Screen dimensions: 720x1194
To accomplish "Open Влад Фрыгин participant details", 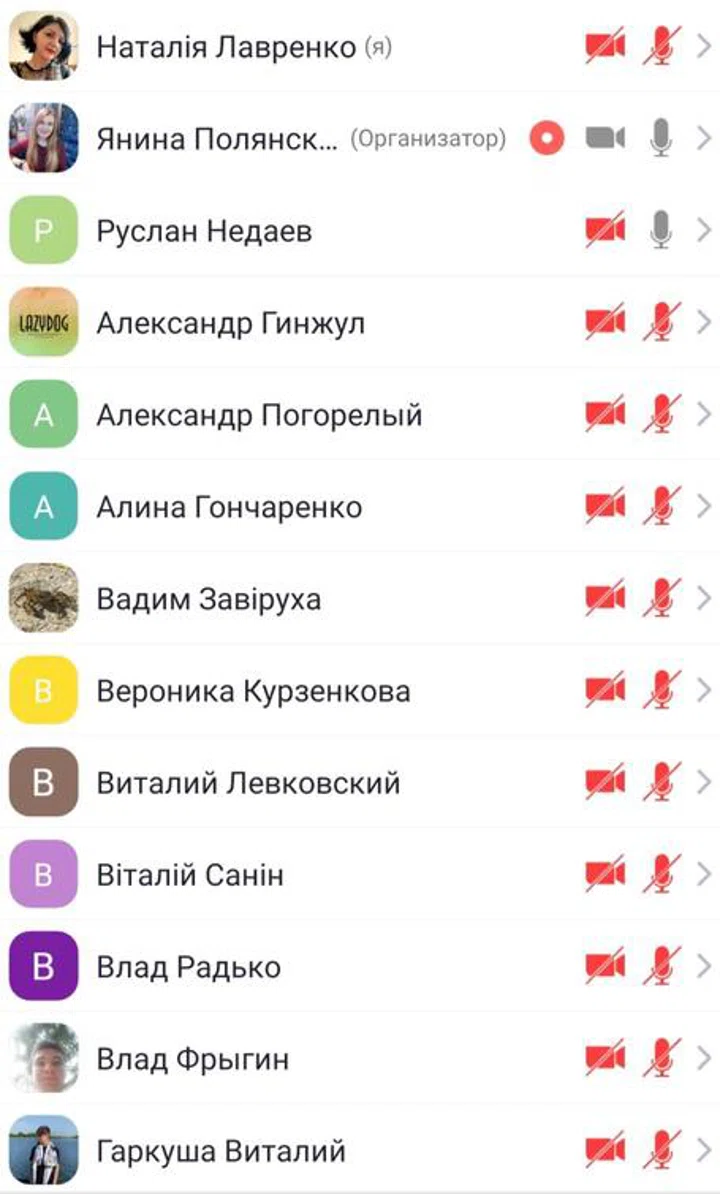I will point(360,1058).
